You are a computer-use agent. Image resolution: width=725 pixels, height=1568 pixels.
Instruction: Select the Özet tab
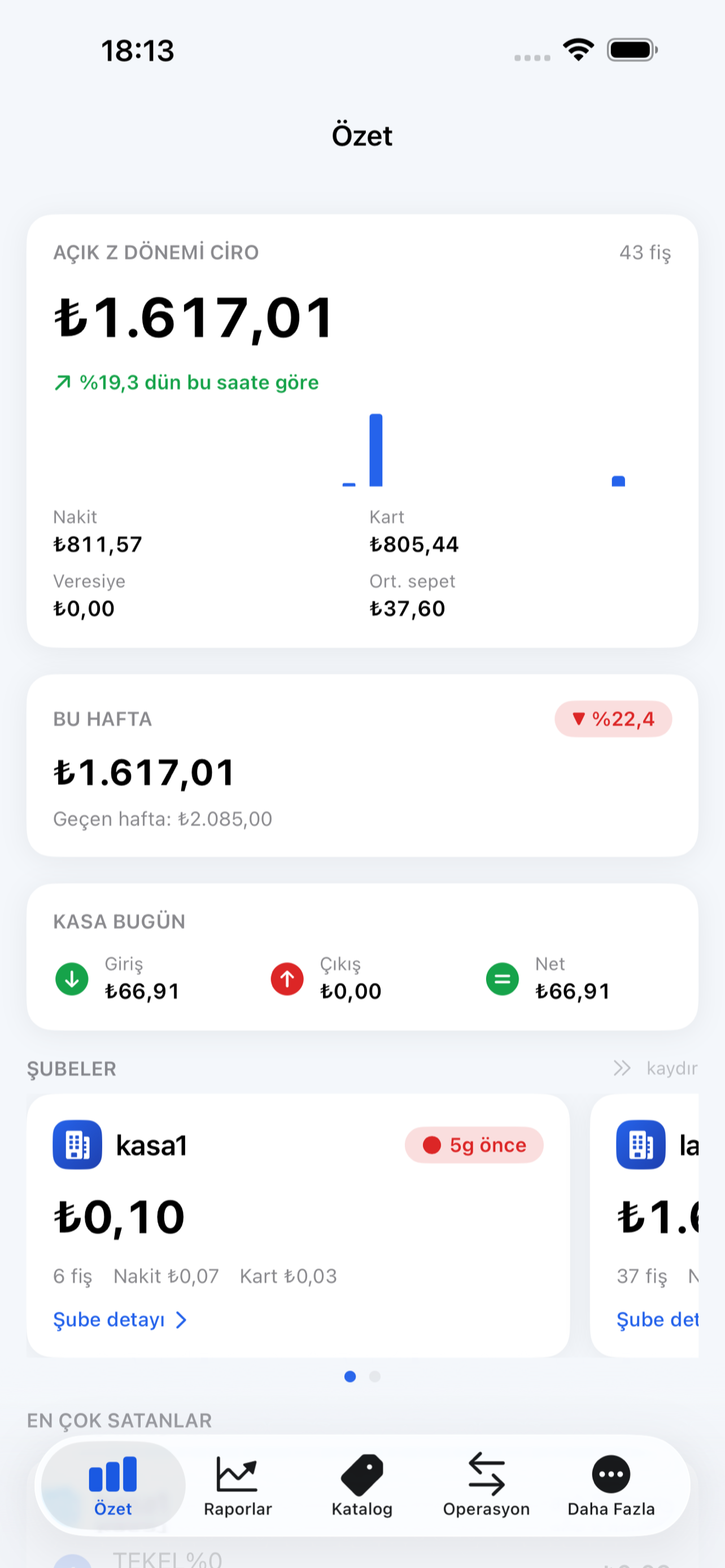[x=113, y=1485]
